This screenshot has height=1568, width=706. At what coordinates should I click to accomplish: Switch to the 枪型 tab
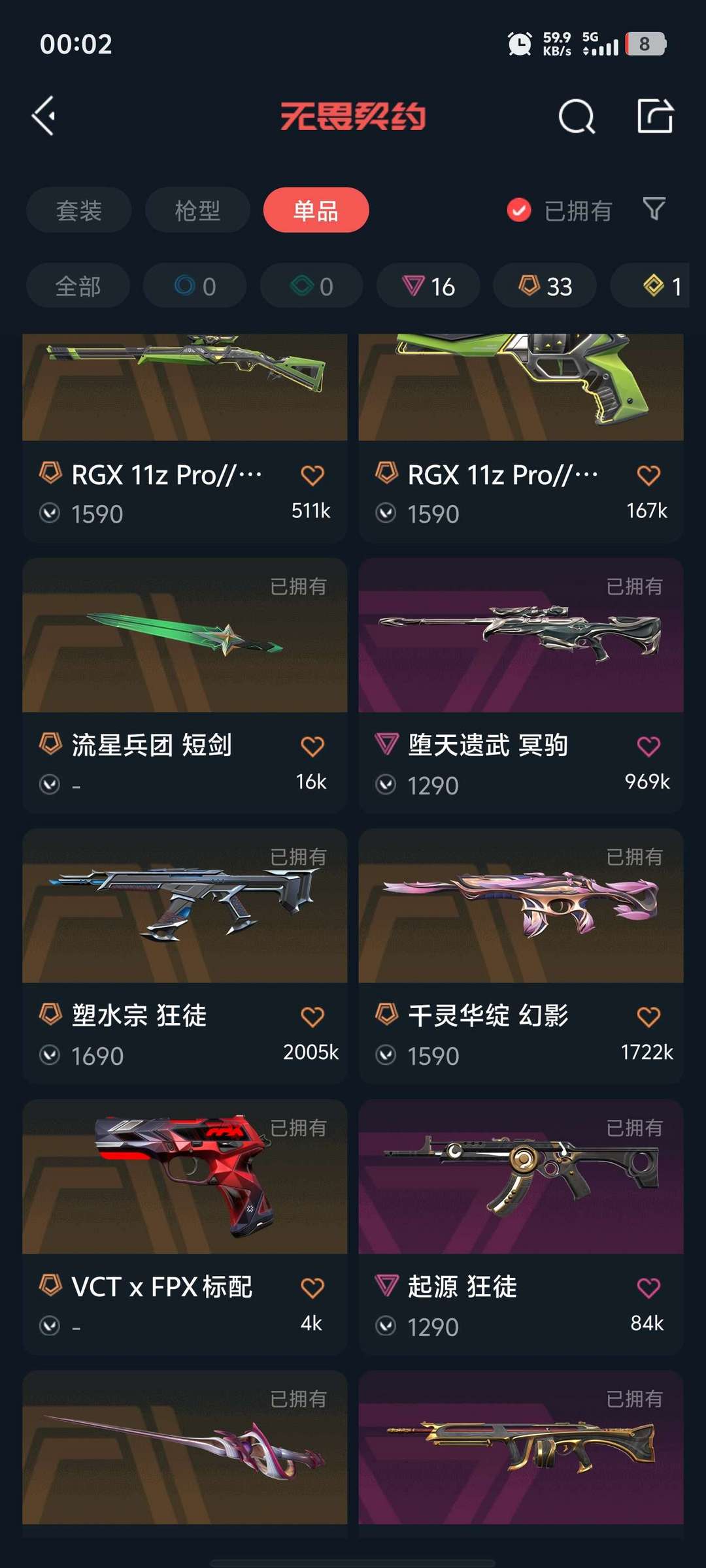pyautogui.click(x=197, y=210)
